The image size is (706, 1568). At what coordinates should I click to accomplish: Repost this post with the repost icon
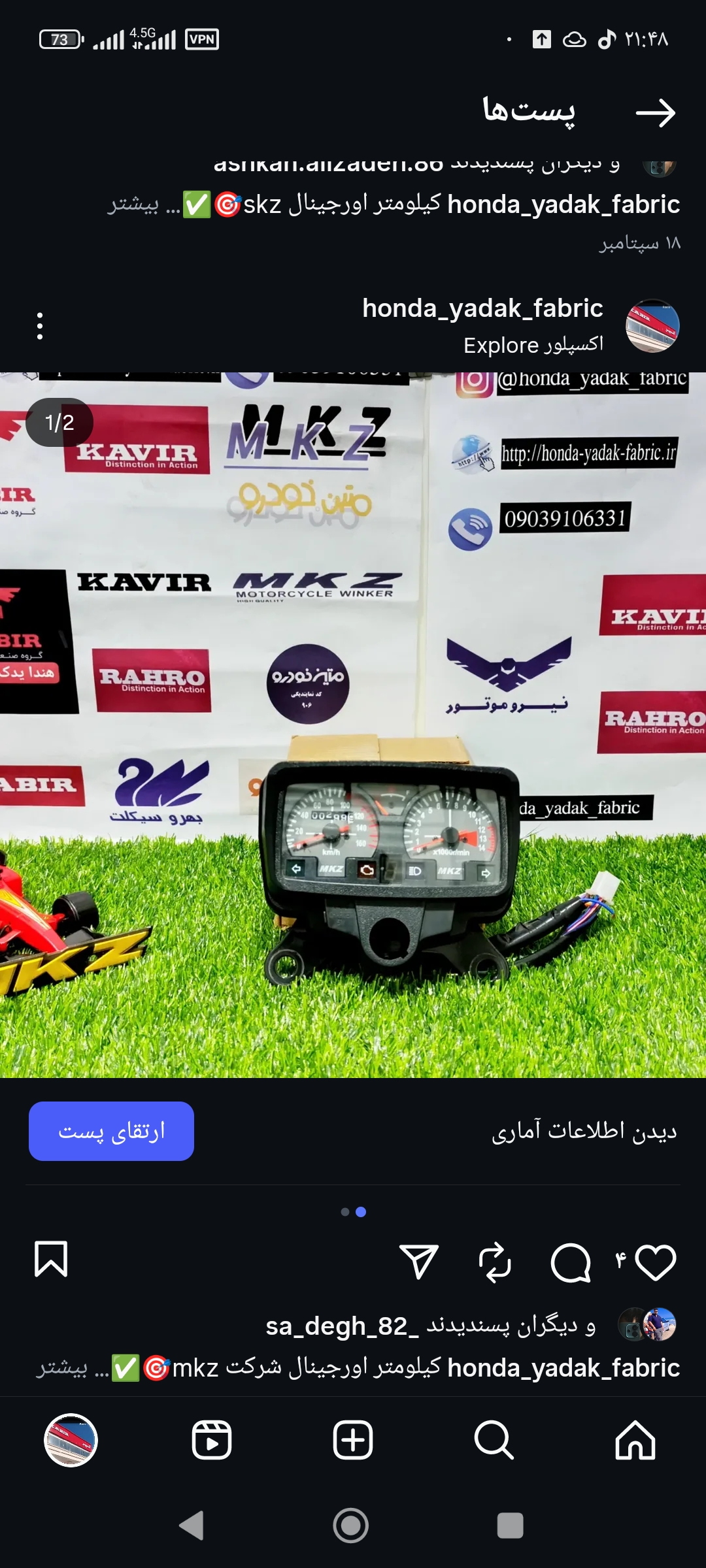[495, 1262]
